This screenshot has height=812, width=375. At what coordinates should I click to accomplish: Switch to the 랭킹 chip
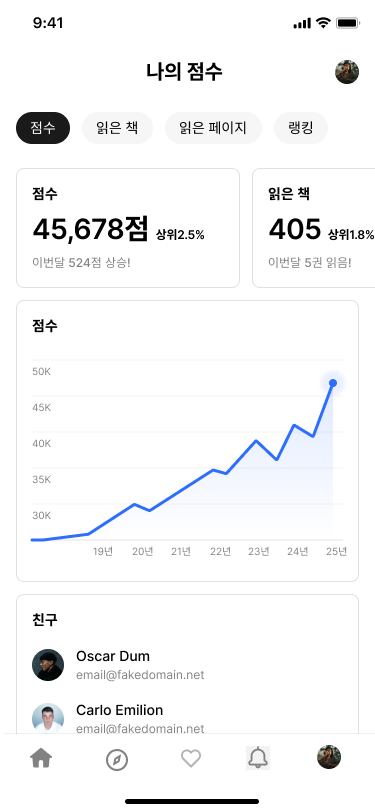coord(301,128)
